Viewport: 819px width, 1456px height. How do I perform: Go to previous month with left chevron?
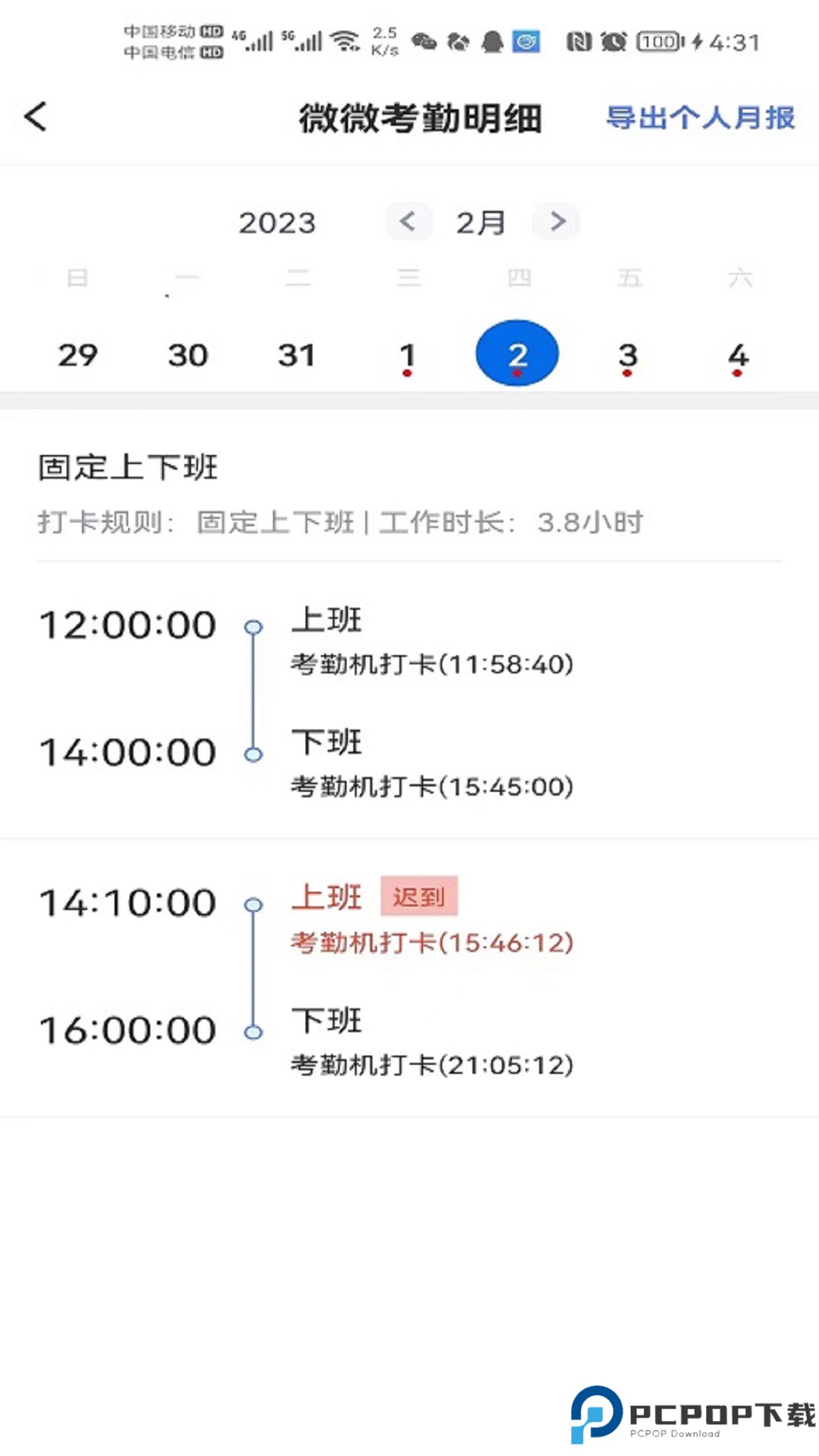click(409, 221)
